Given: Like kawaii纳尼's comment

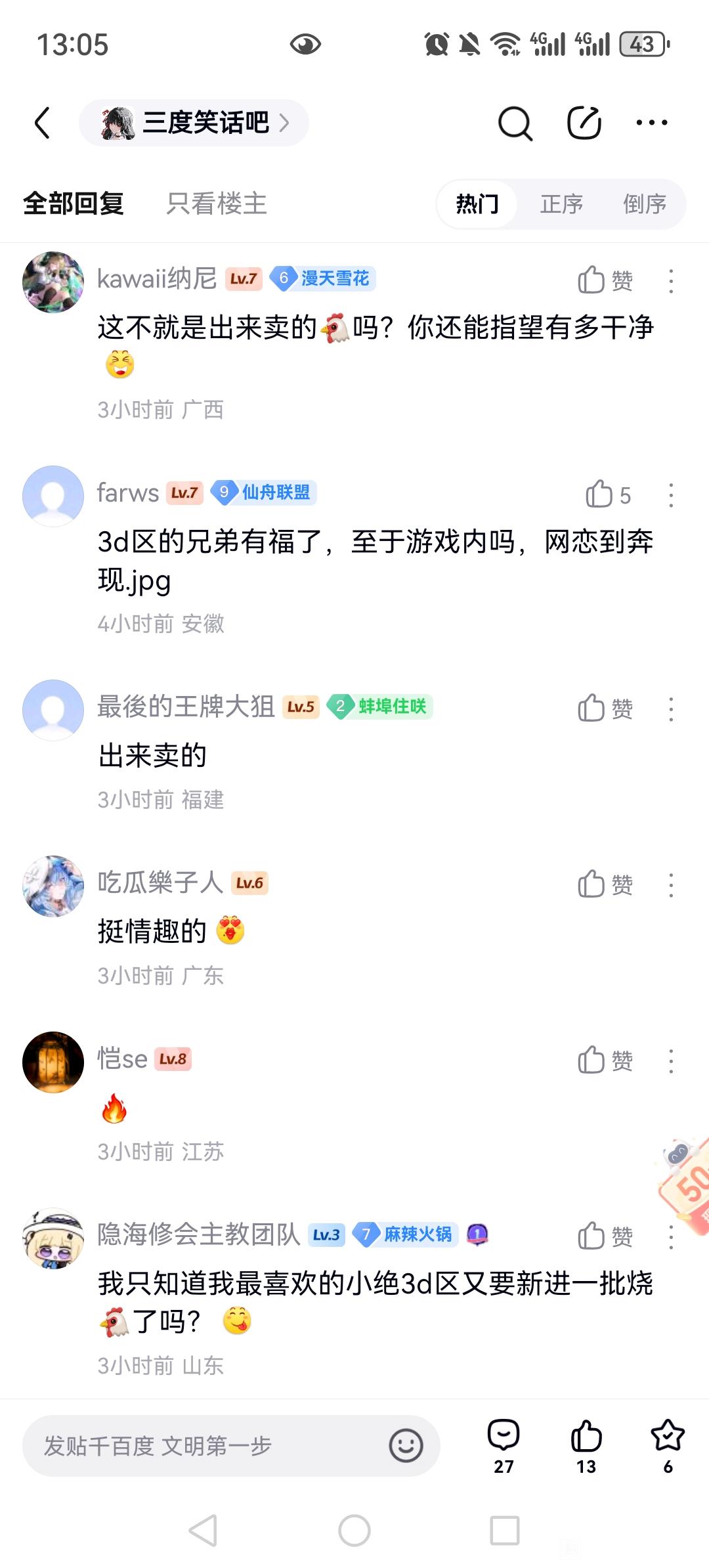Looking at the screenshot, I should click(x=604, y=280).
